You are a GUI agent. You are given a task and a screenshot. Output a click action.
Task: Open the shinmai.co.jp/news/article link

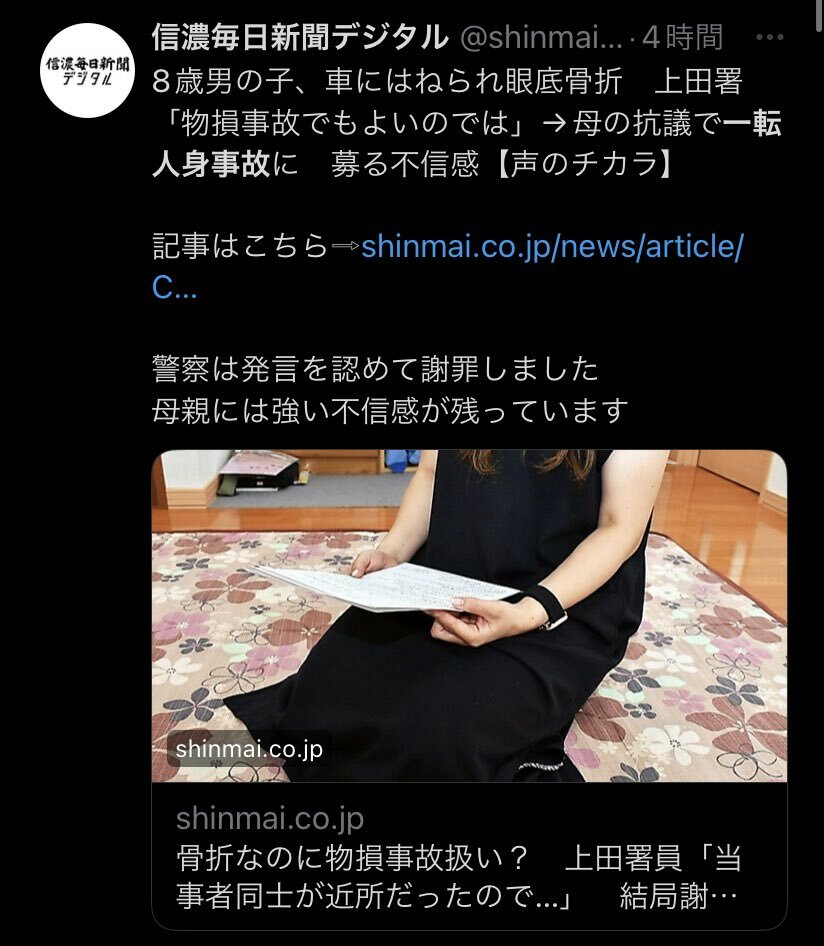[551, 246]
